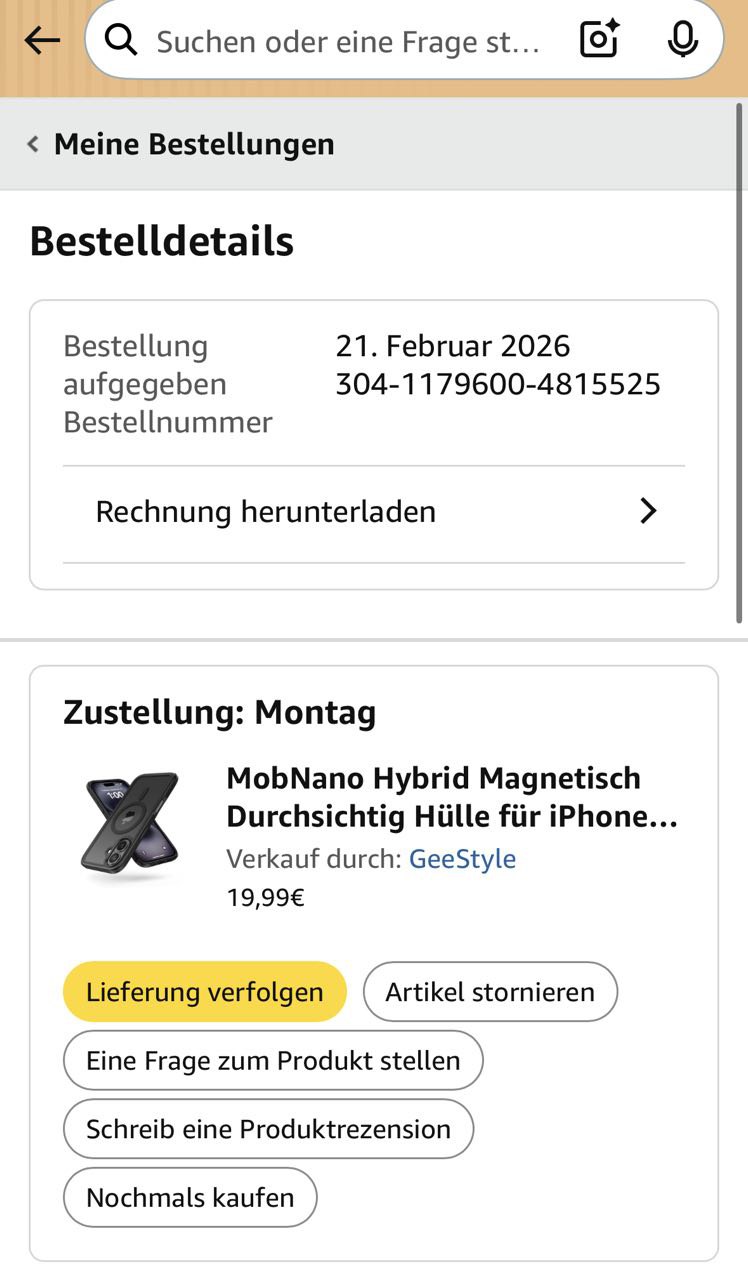This screenshot has width=748, height=1280.
Task: Tap Schreib eine Produktrezension
Action: tap(268, 1129)
